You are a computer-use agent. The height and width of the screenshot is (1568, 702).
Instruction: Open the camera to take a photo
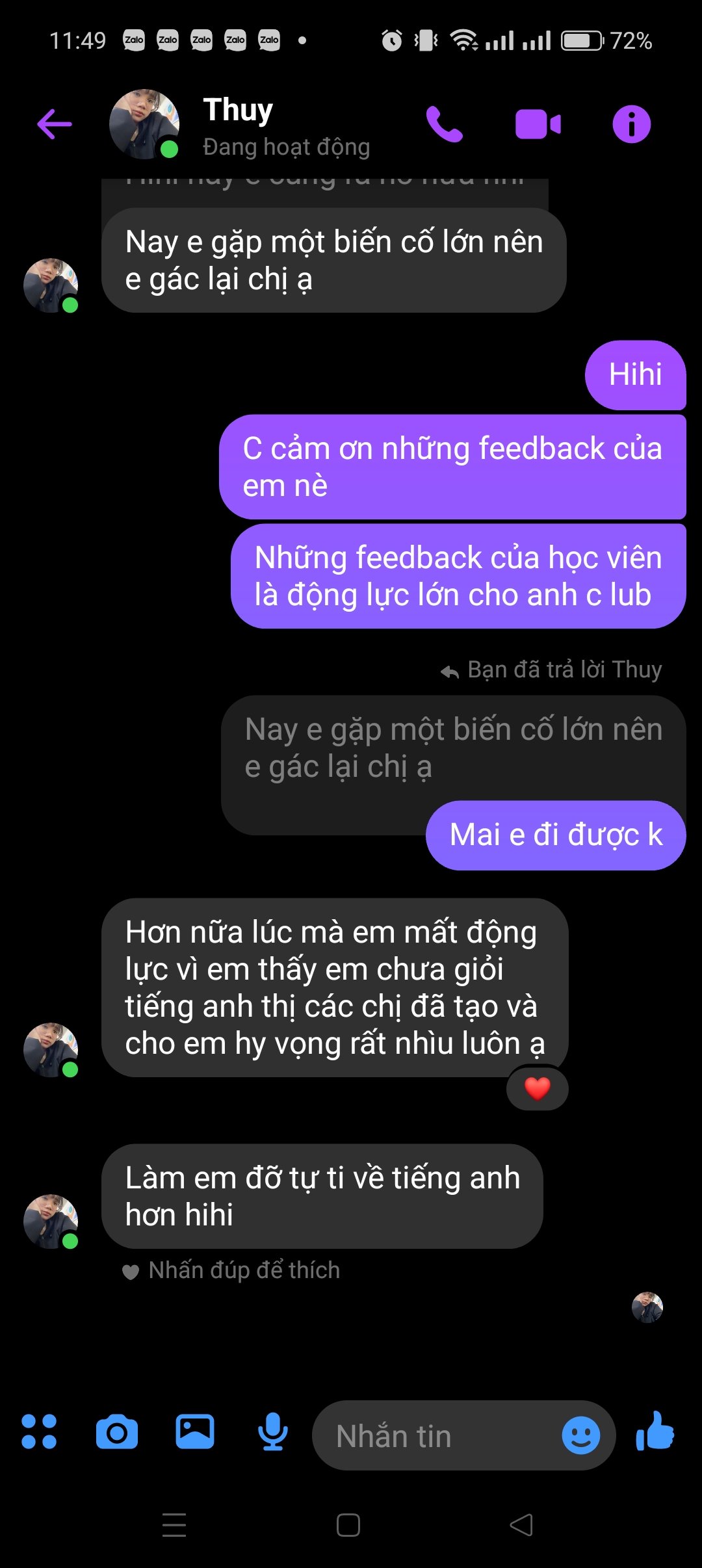coord(117,1431)
